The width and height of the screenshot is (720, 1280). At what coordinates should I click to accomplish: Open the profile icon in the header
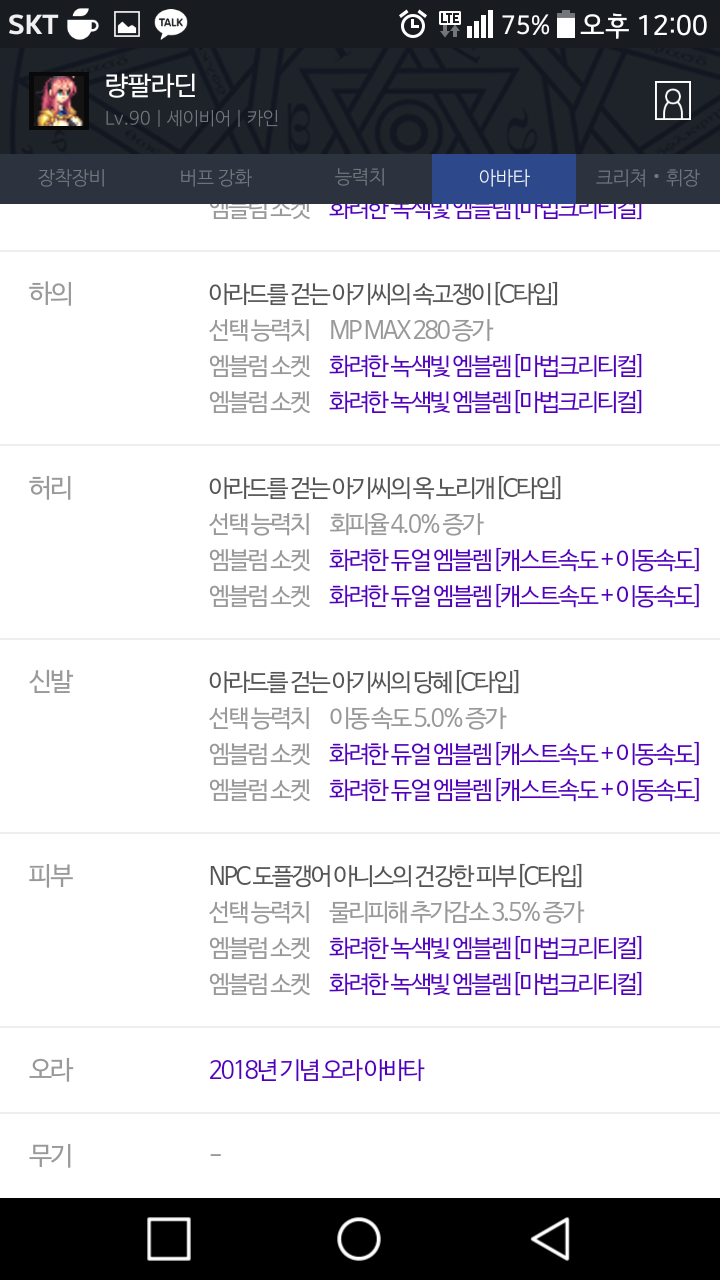(673, 101)
